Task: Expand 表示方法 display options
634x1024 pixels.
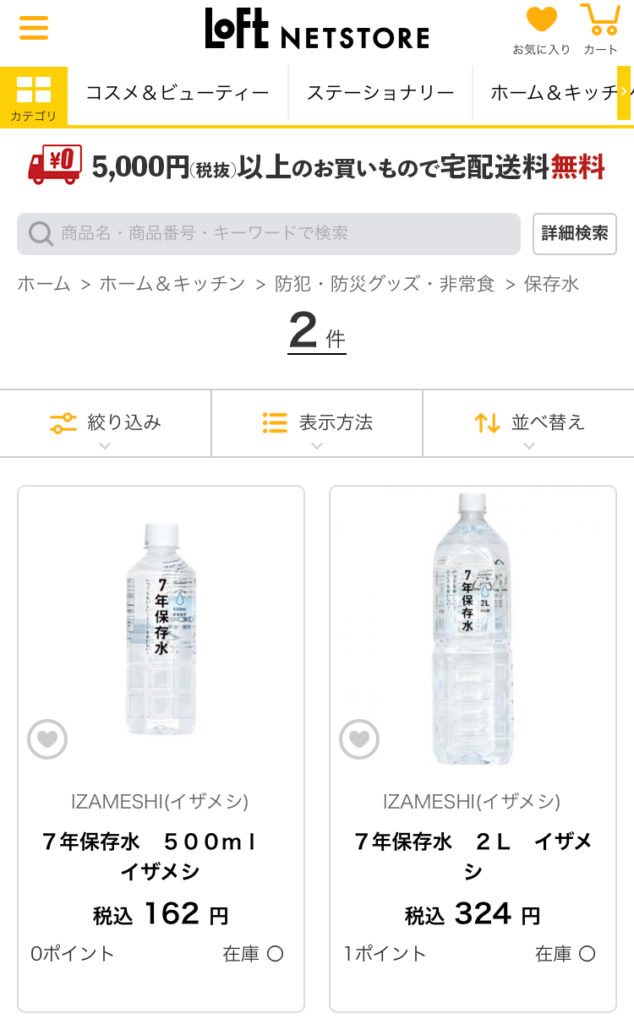Action: pyautogui.click(x=317, y=423)
